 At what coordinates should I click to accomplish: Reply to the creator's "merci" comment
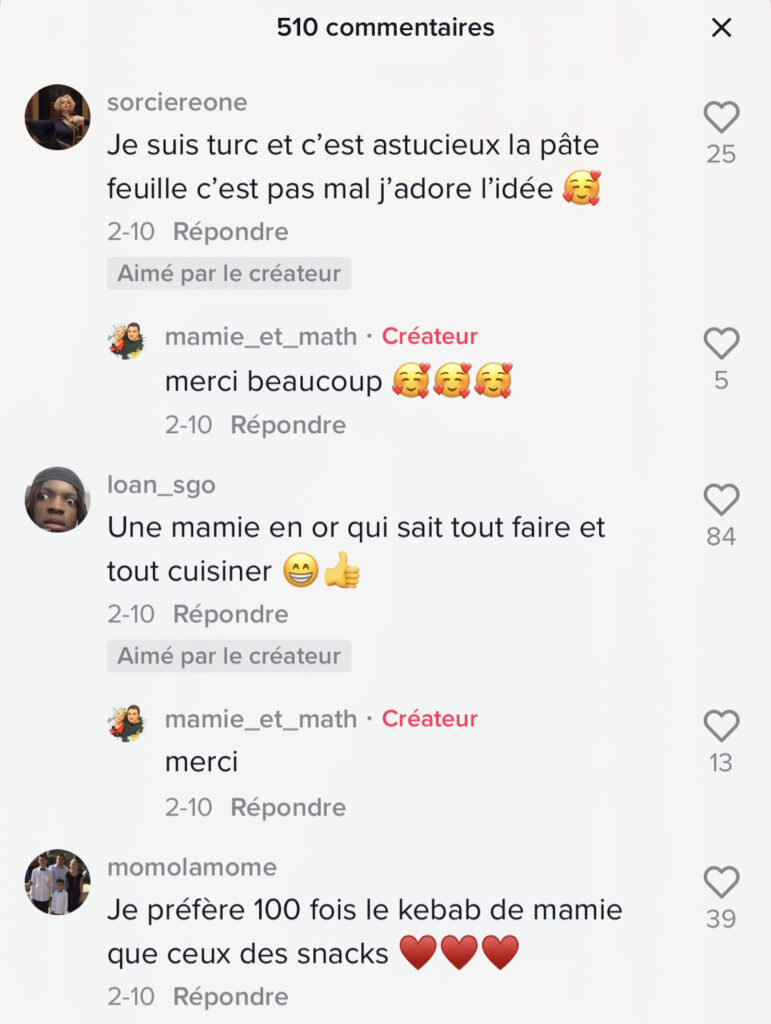288,807
